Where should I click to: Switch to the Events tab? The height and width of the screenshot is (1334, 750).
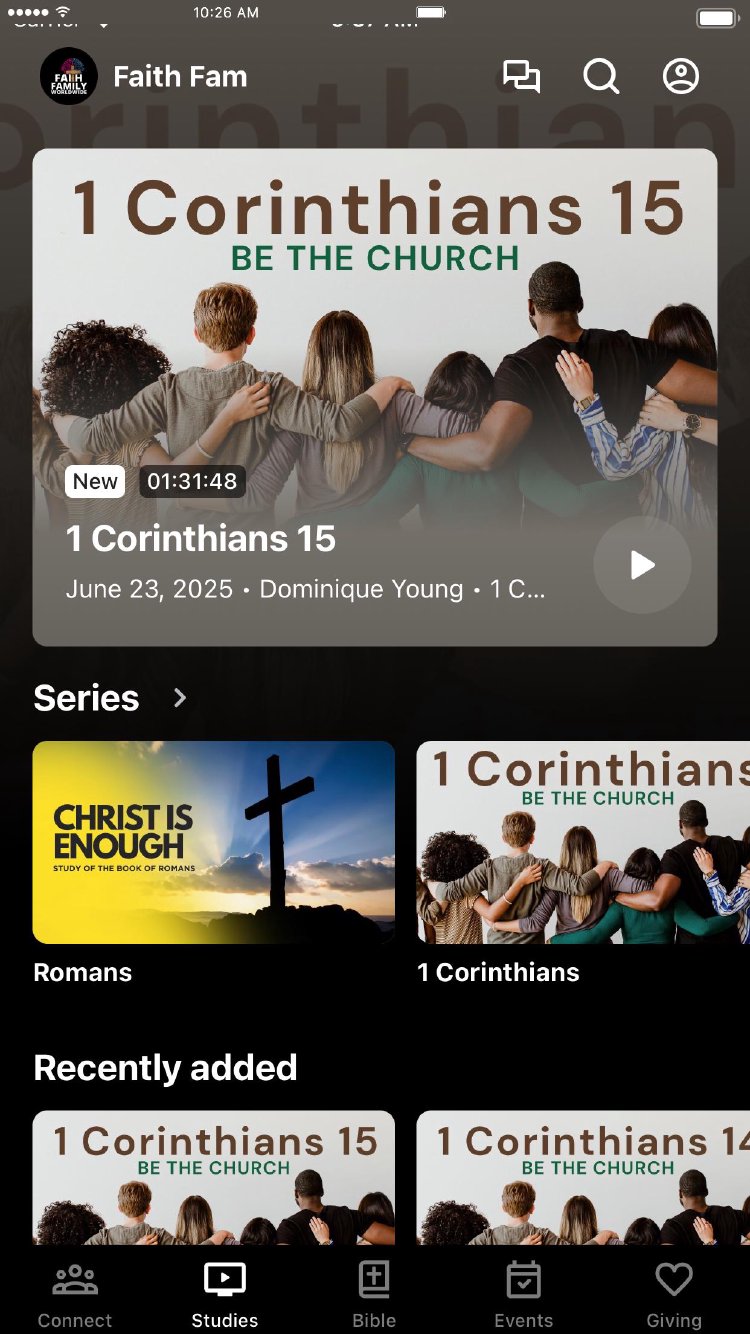(x=524, y=1294)
